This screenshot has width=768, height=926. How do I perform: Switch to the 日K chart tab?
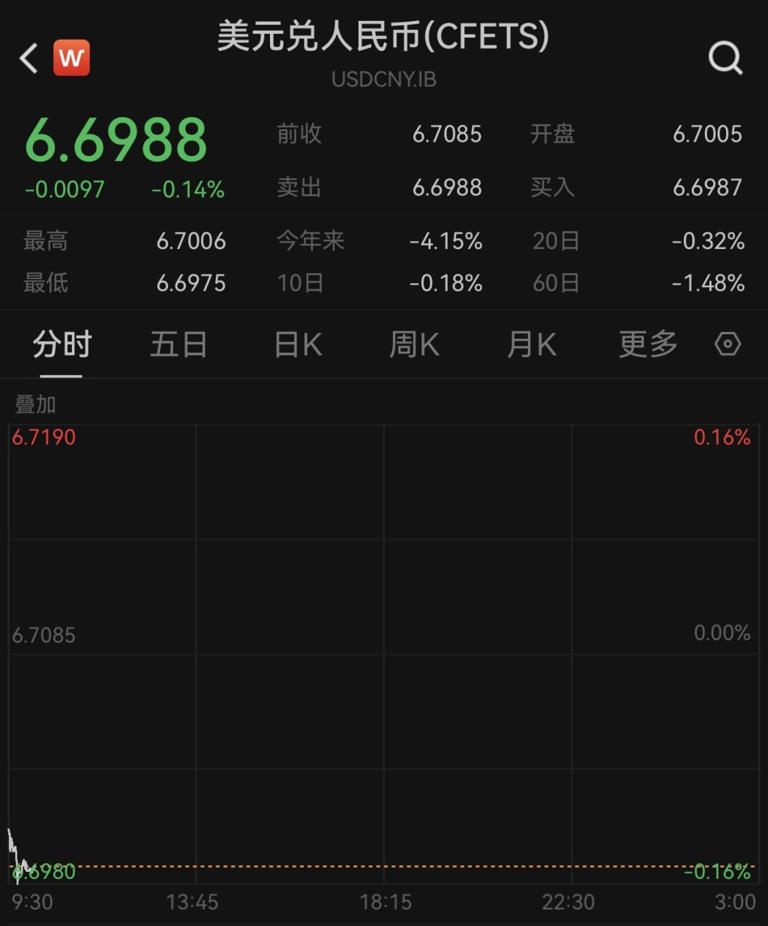(298, 344)
